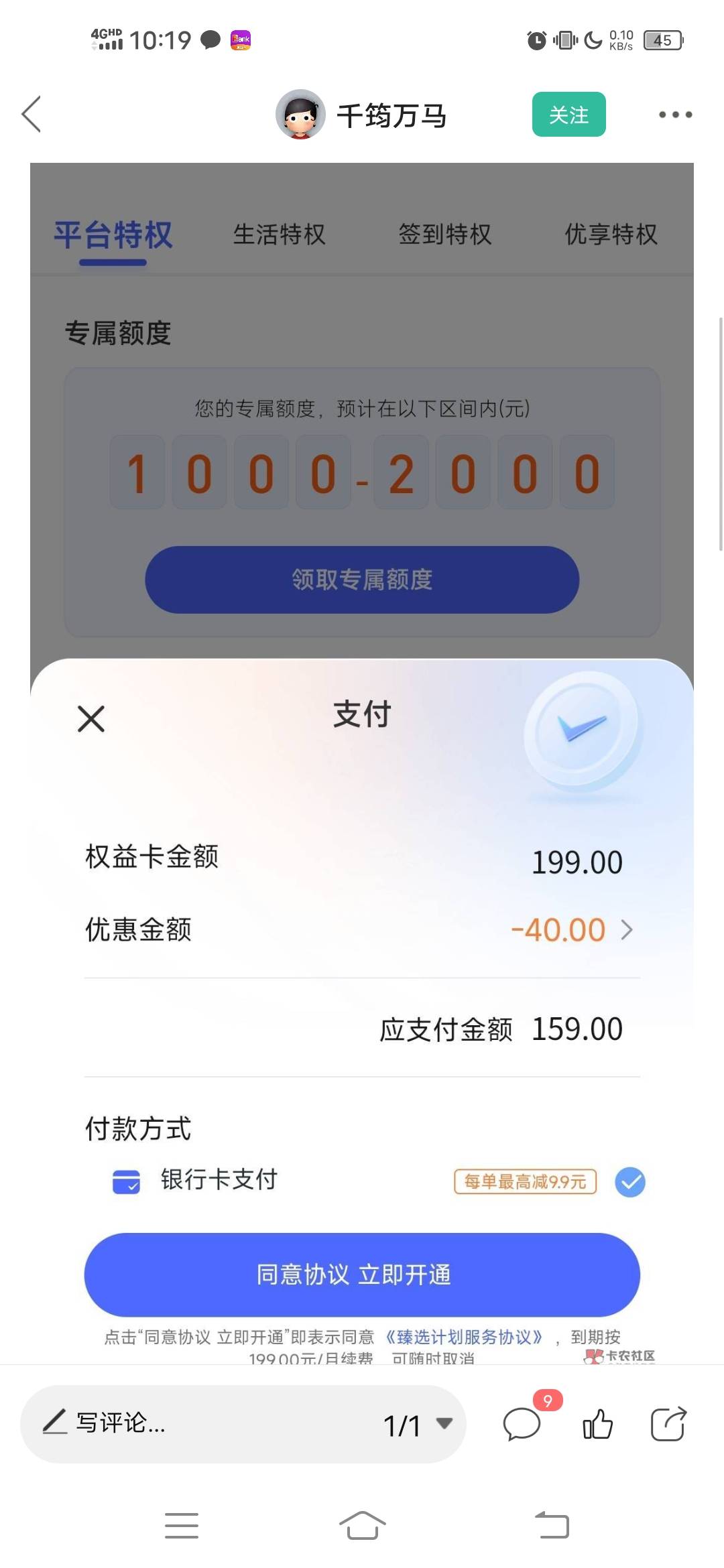The width and height of the screenshot is (724, 1568).
Task: Follow the author with the 关注 button
Action: [568, 115]
